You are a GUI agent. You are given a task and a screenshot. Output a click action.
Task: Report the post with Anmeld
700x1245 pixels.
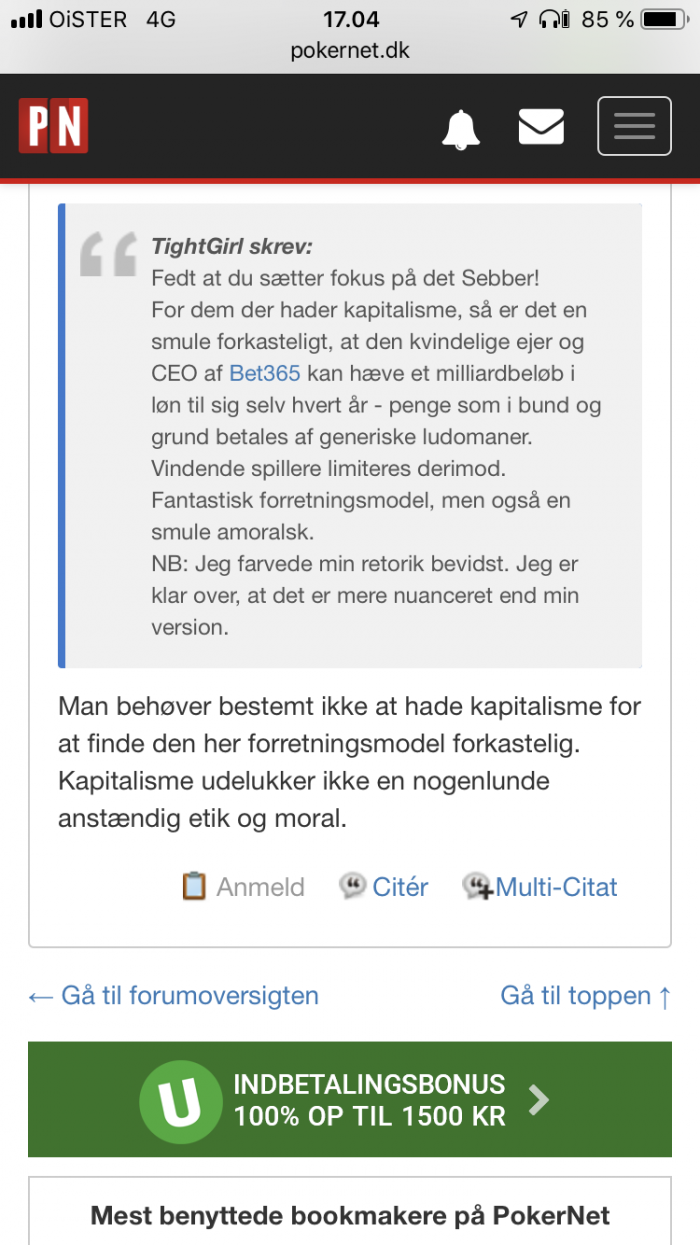(242, 886)
